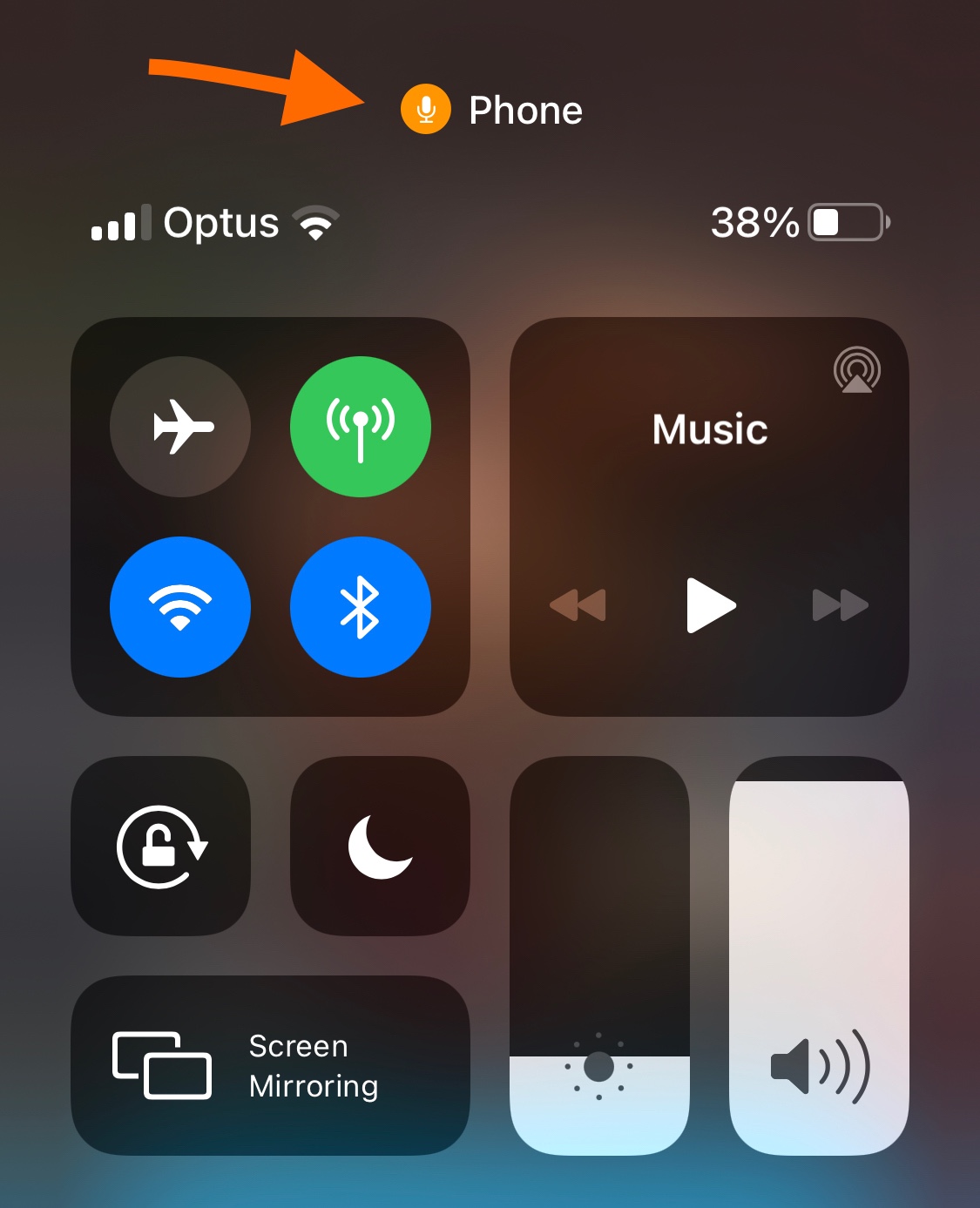980x1208 pixels.
Task: Tap the green Cellular Data icon
Action: (x=361, y=426)
